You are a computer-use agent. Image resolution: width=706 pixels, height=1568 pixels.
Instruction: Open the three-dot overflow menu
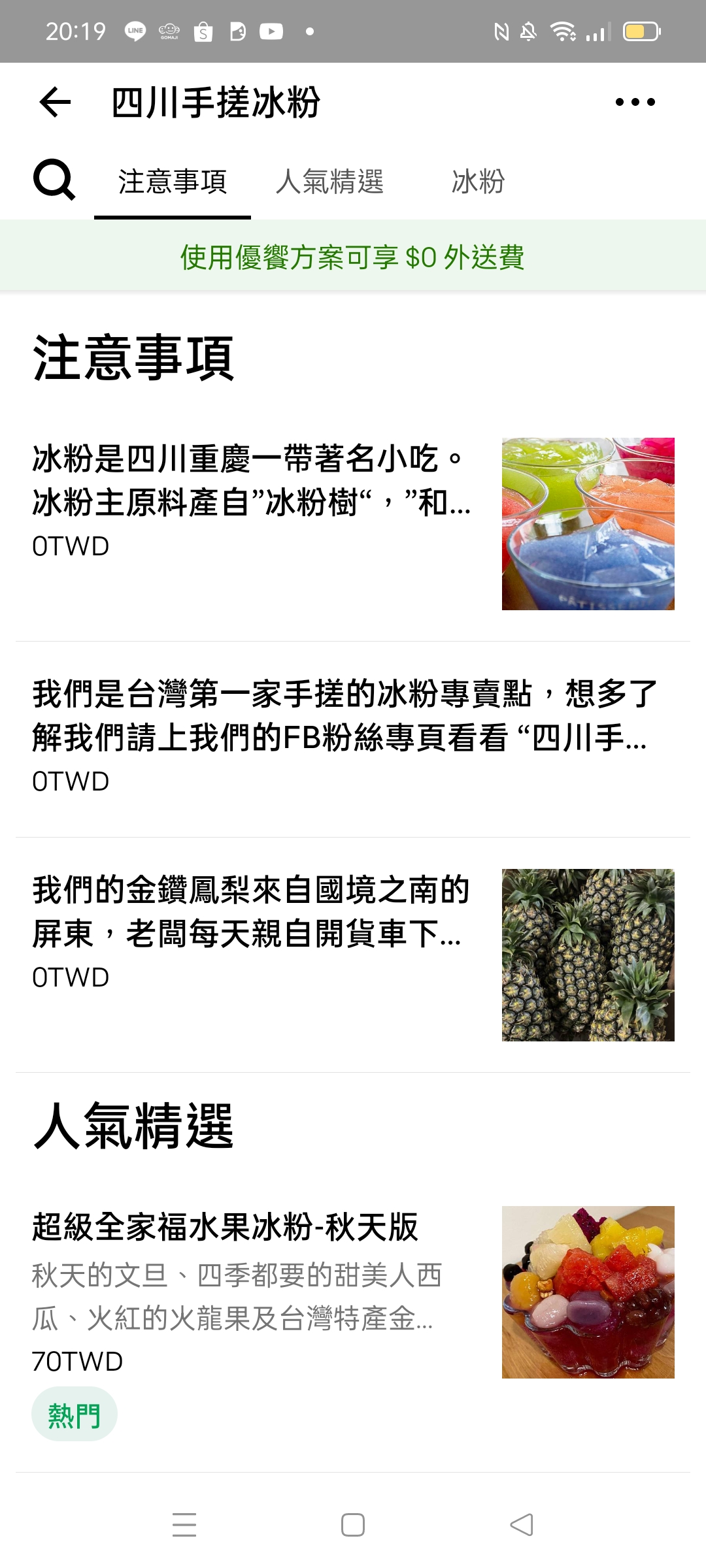coord(635,102)
